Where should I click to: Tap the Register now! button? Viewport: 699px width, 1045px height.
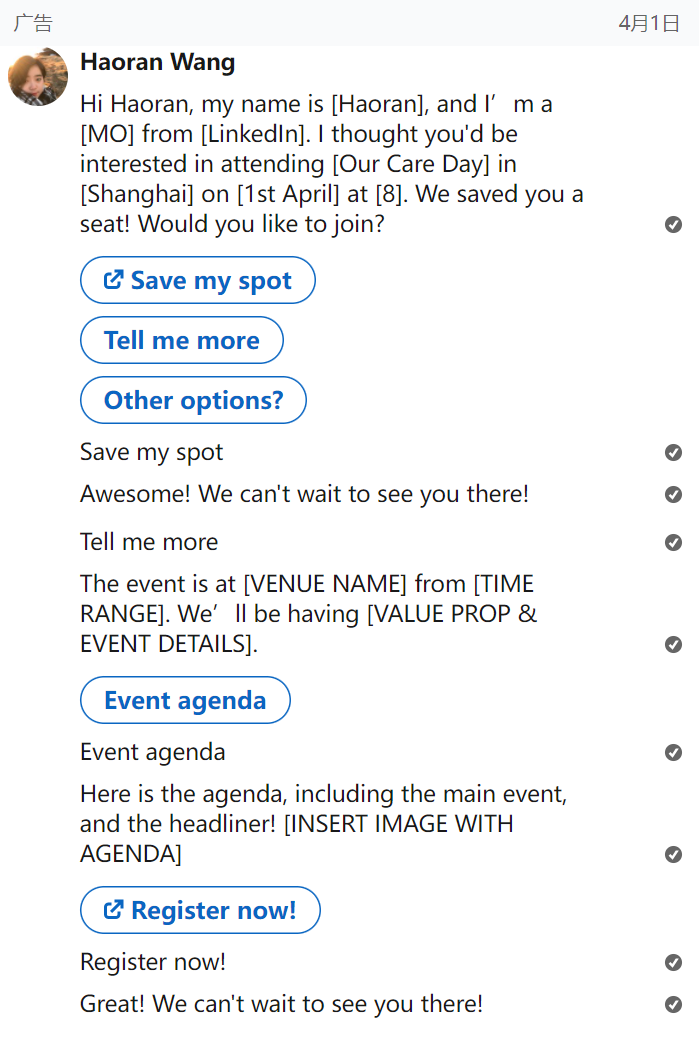click(x=200, y=910)
